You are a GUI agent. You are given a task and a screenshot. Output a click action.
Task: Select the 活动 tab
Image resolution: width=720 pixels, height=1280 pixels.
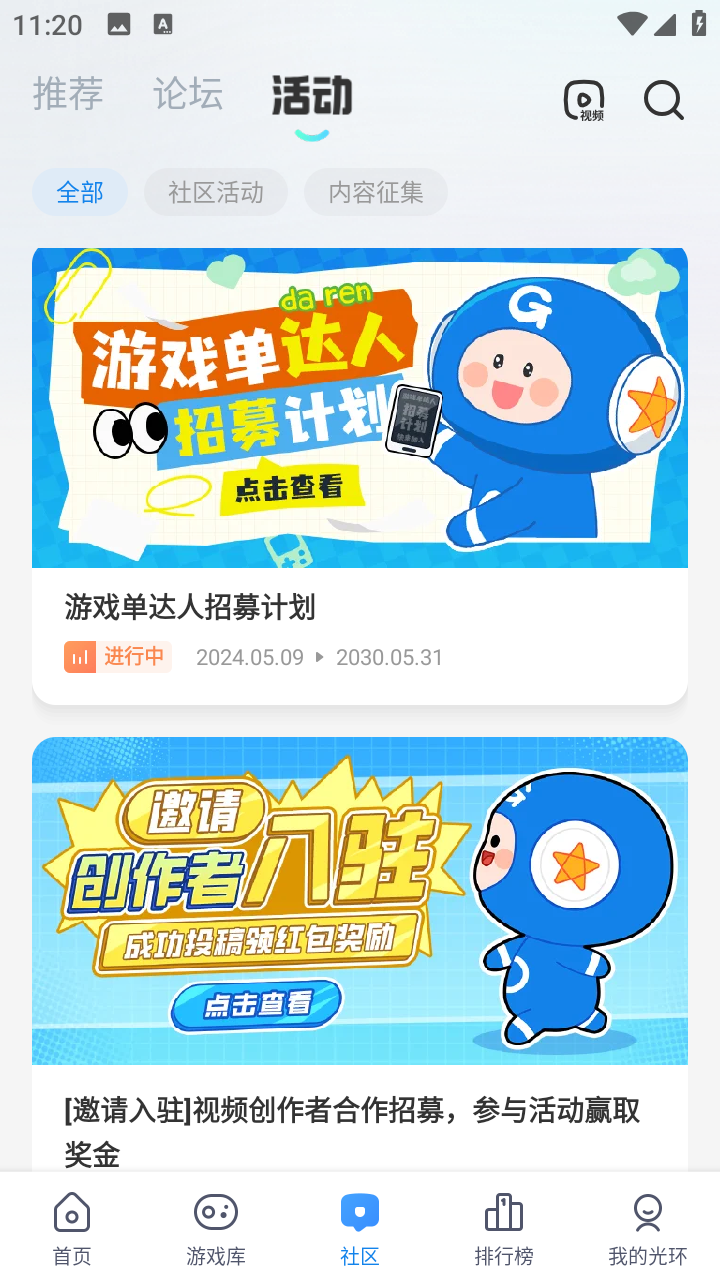pos(312,97)
